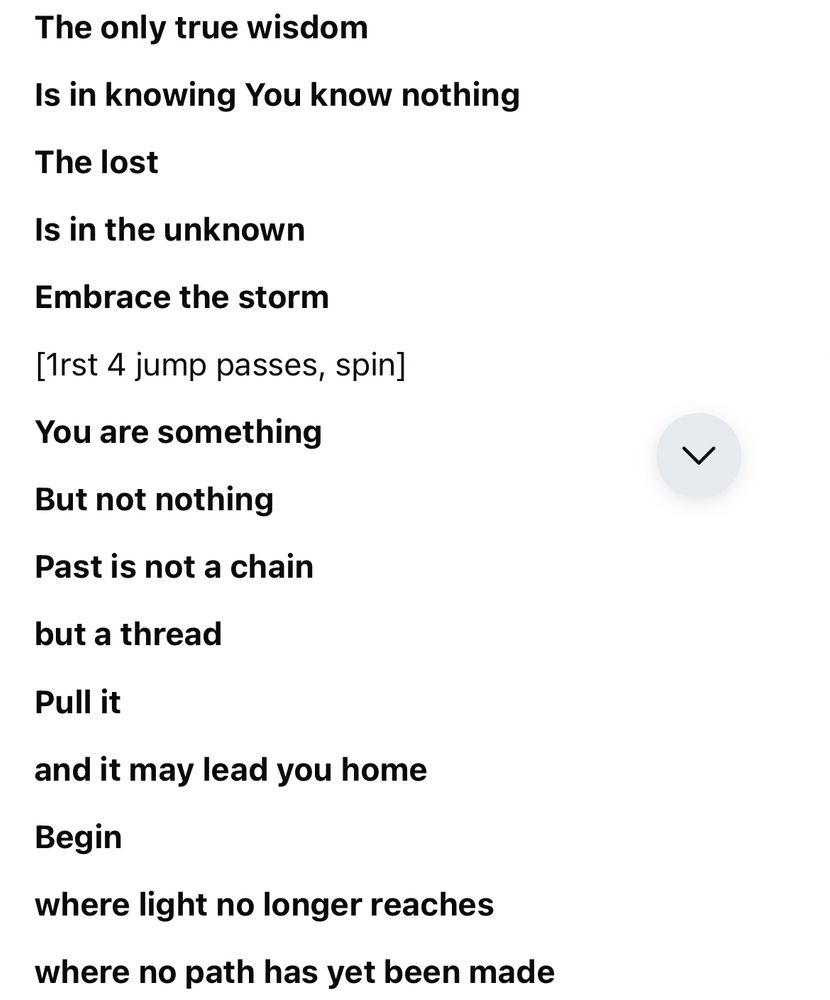Select the 'Pull it' lyric
Viewport: 830px width, 1000px height.
pyautogui.click(x=77, y=701)
